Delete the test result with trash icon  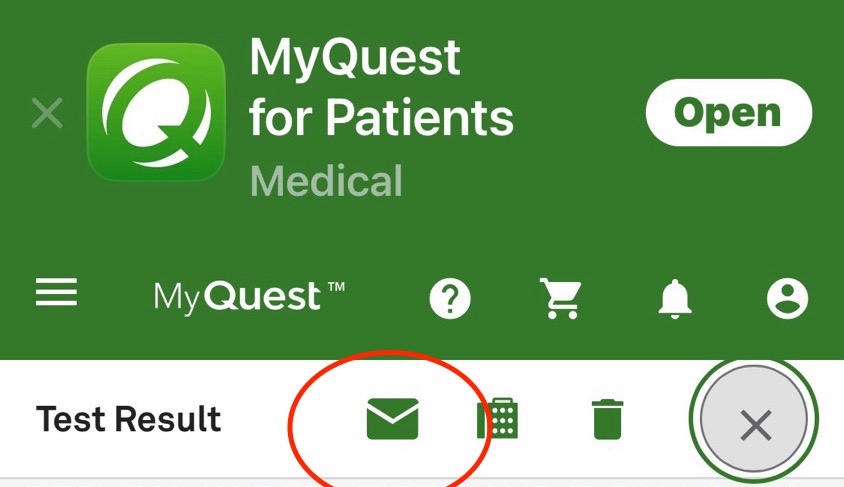(x=607, y=419)
